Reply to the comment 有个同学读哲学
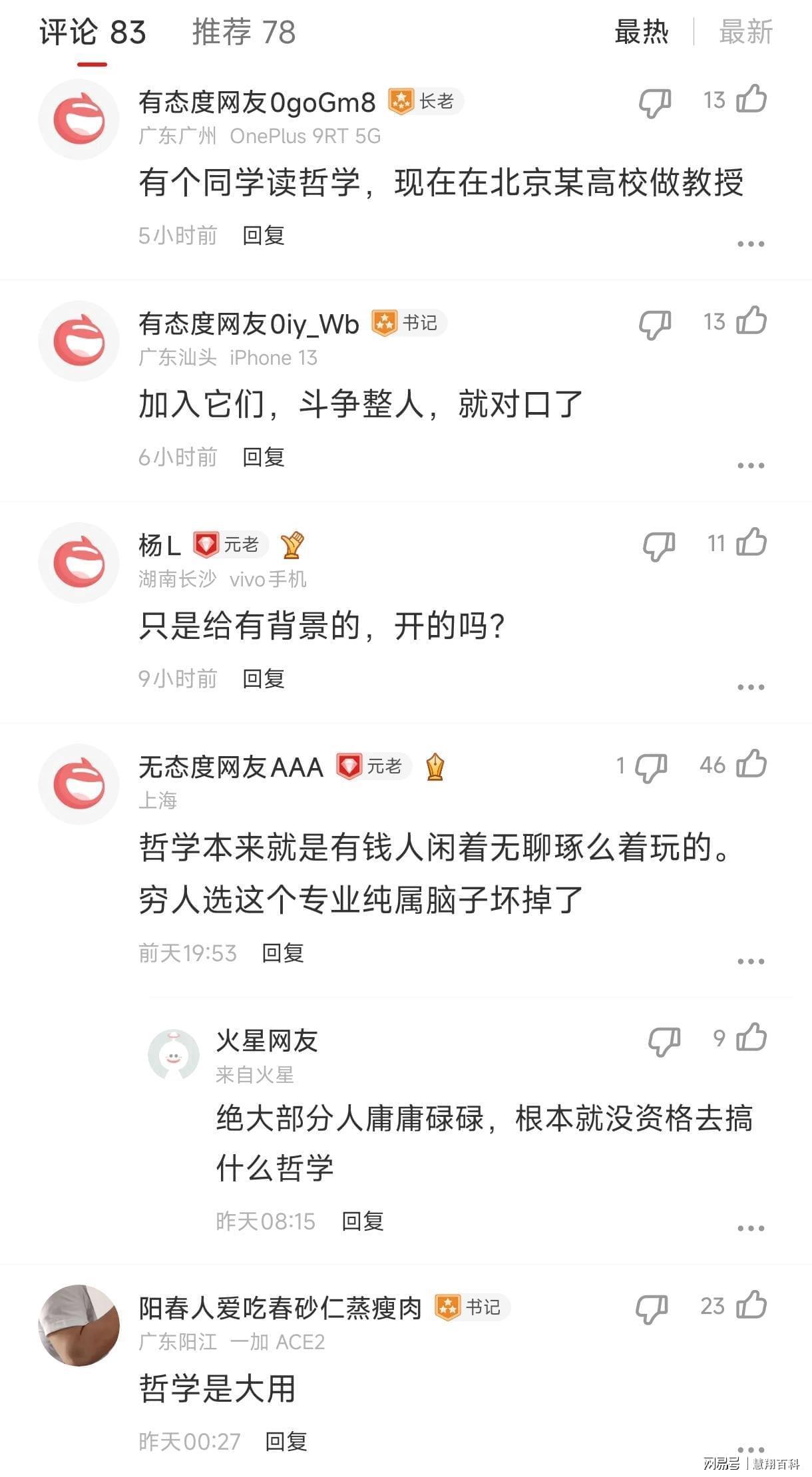Image resolution: width=812 pixels, height=1477 pixels. point(264,235)
